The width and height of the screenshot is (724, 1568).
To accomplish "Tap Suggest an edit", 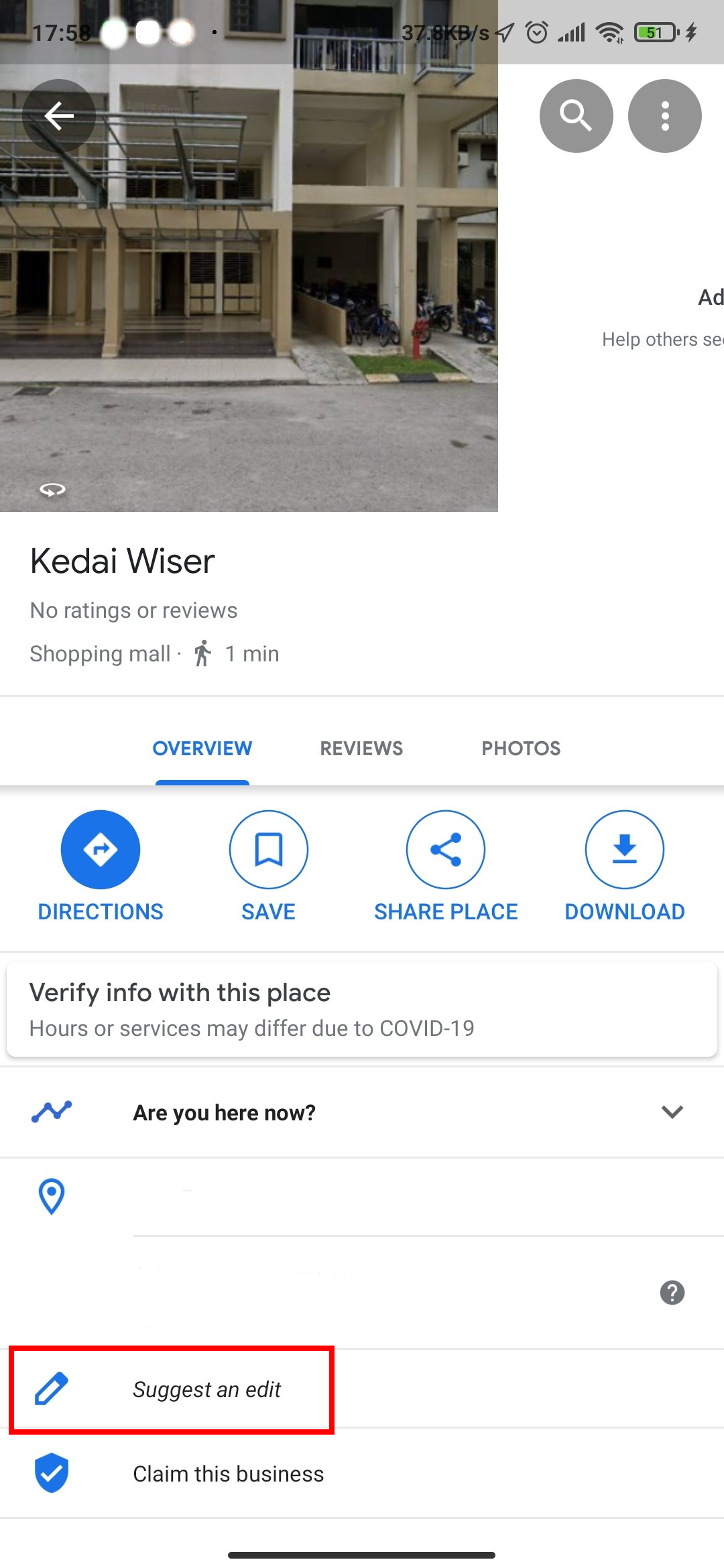I will 206,1389.
